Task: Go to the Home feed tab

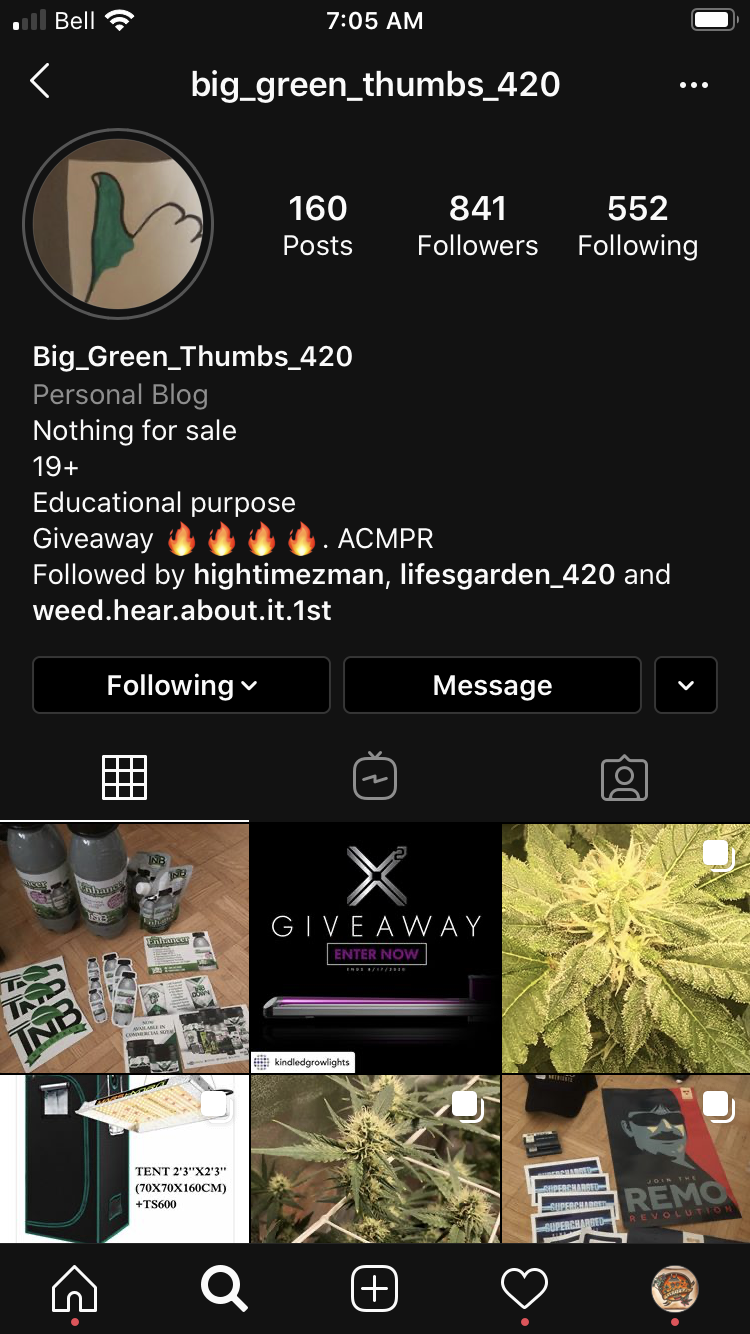Action: point(75,1289)
